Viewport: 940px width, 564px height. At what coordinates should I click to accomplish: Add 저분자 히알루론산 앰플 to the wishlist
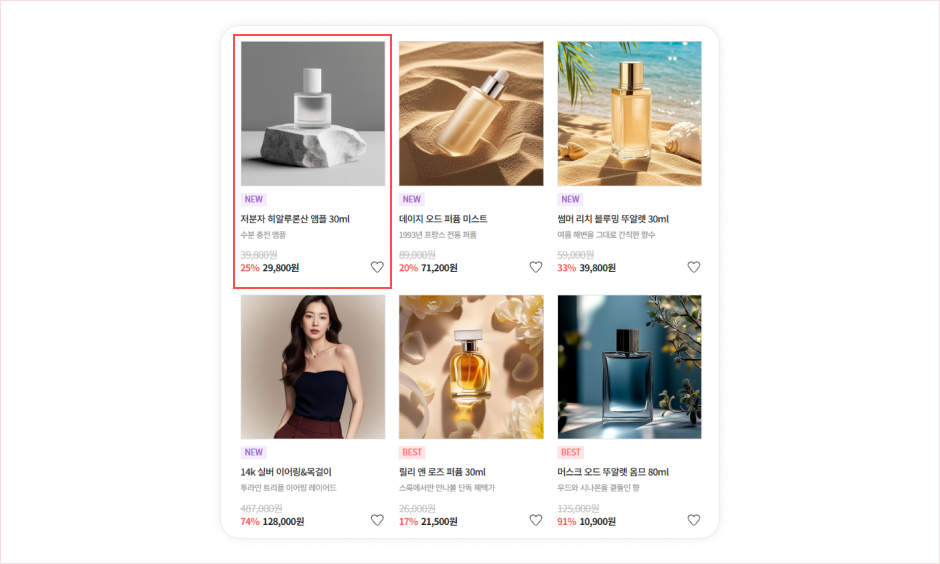377,267
